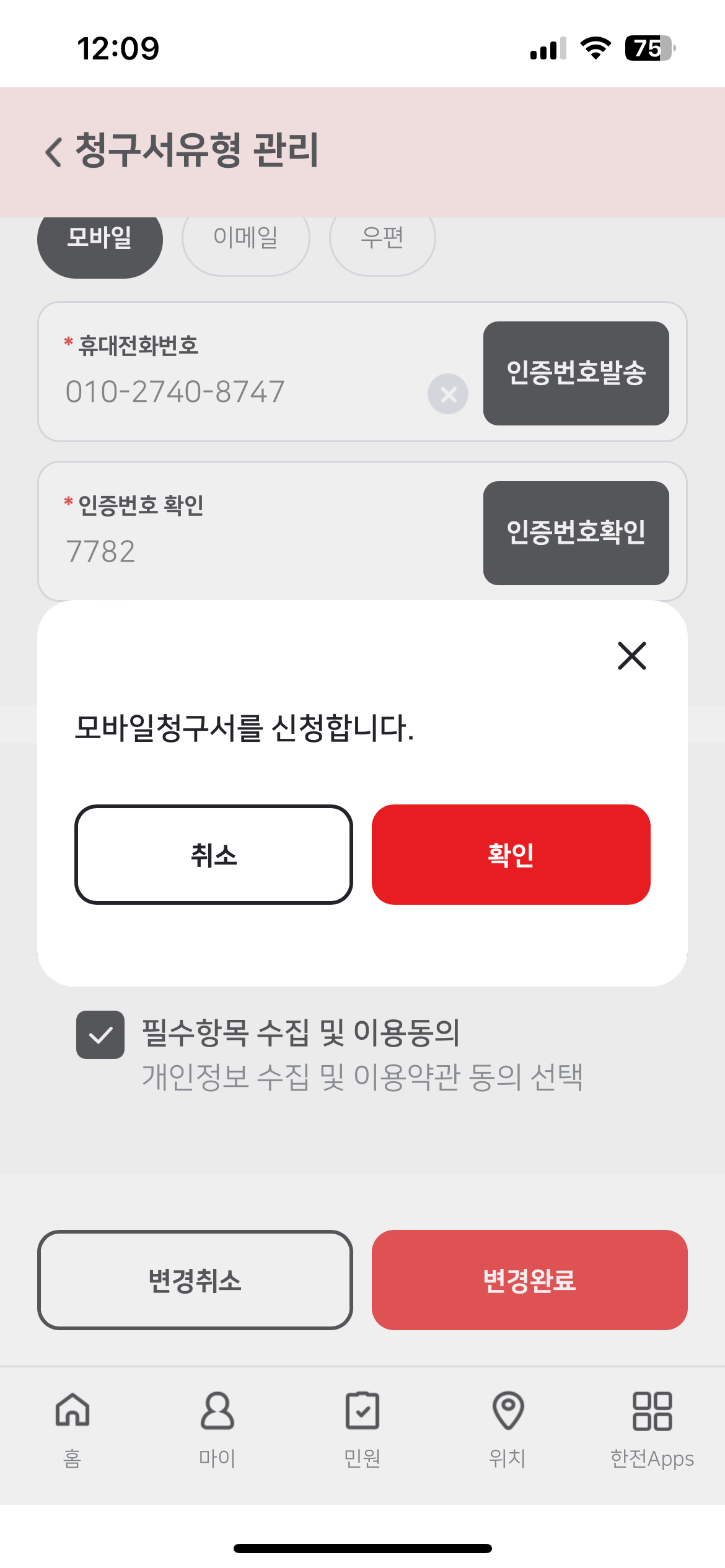Screen dimensions: 725x1568
Task: Close the 모바일청구서 dialog with X
Action: [x=631, y=656]
